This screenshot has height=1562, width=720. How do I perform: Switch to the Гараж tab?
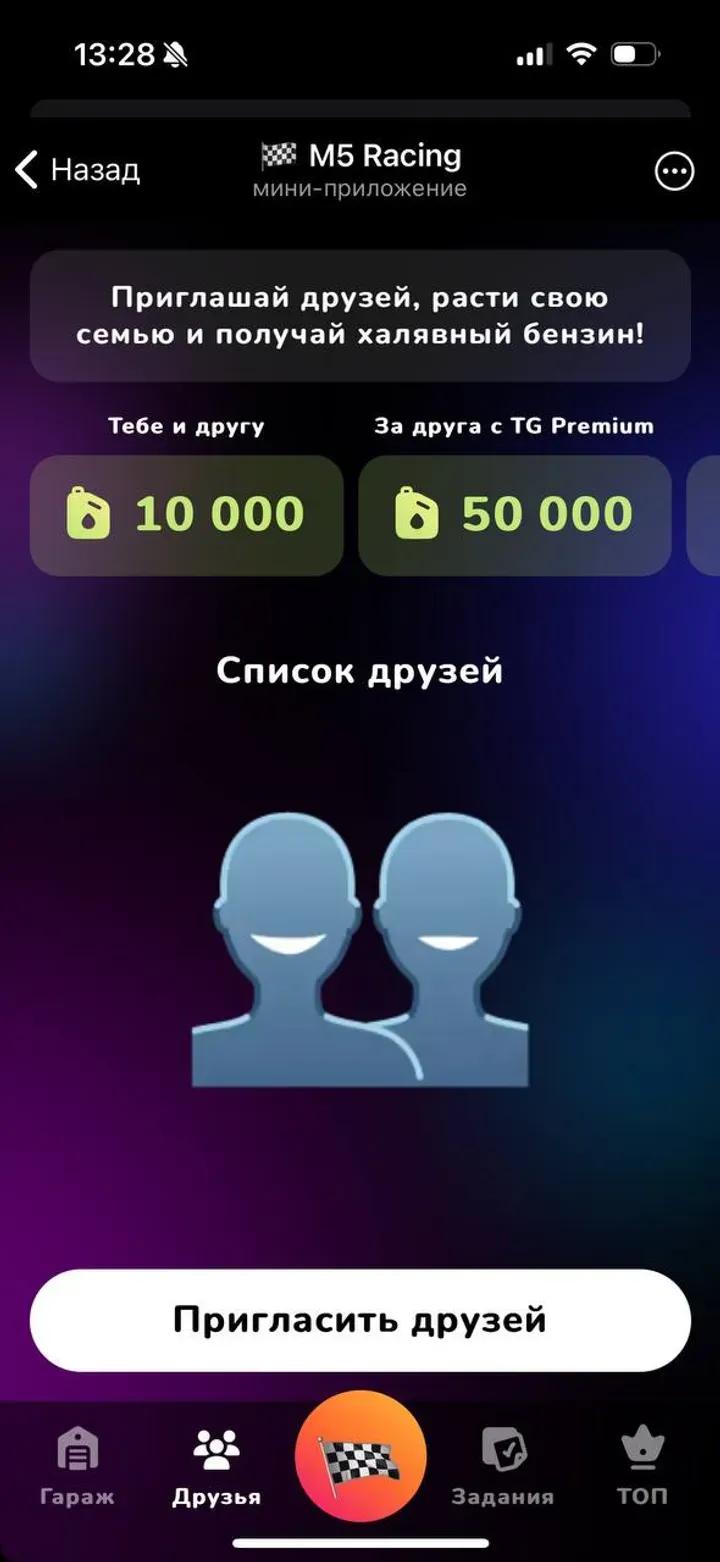(x=77, y=1467)
